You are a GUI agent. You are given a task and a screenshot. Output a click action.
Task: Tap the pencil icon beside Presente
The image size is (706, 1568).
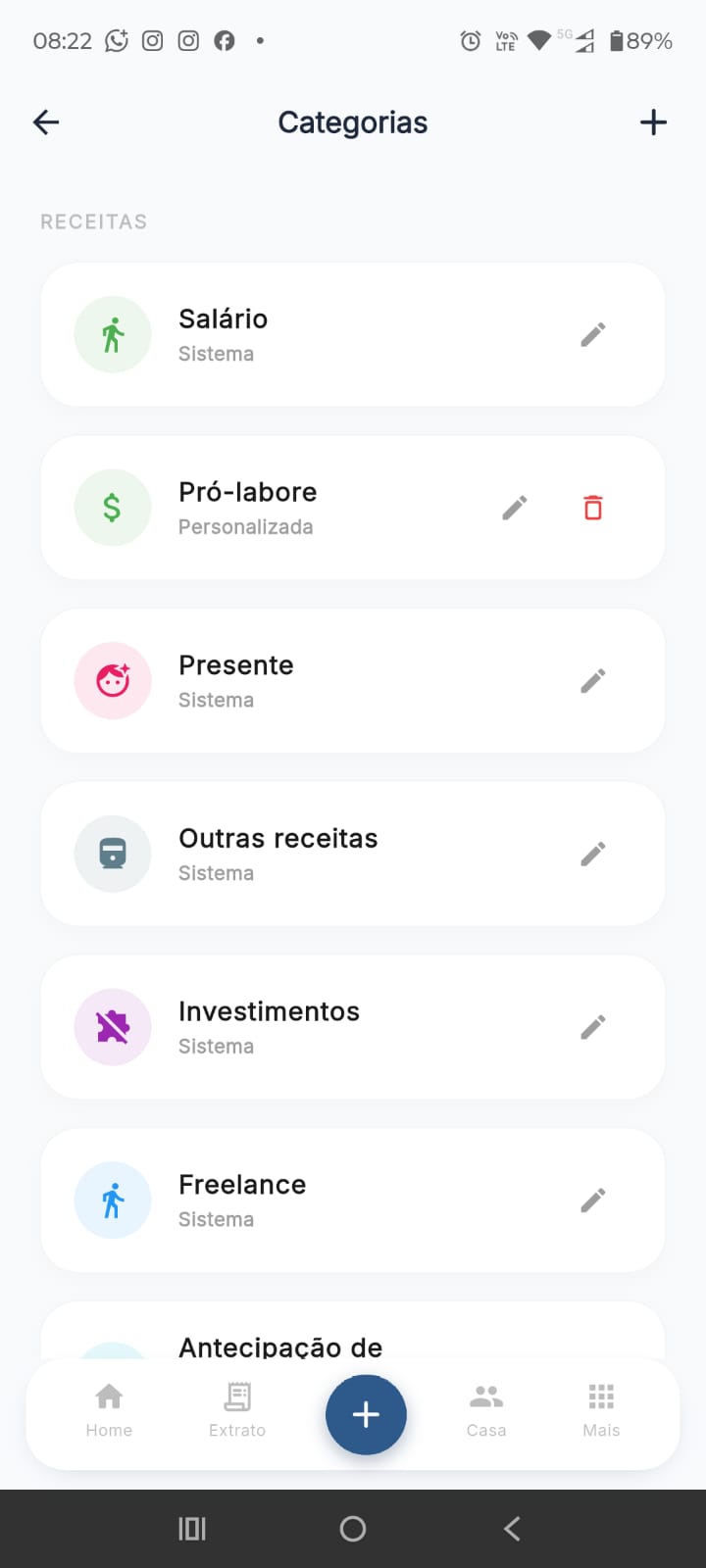(592, 681)
